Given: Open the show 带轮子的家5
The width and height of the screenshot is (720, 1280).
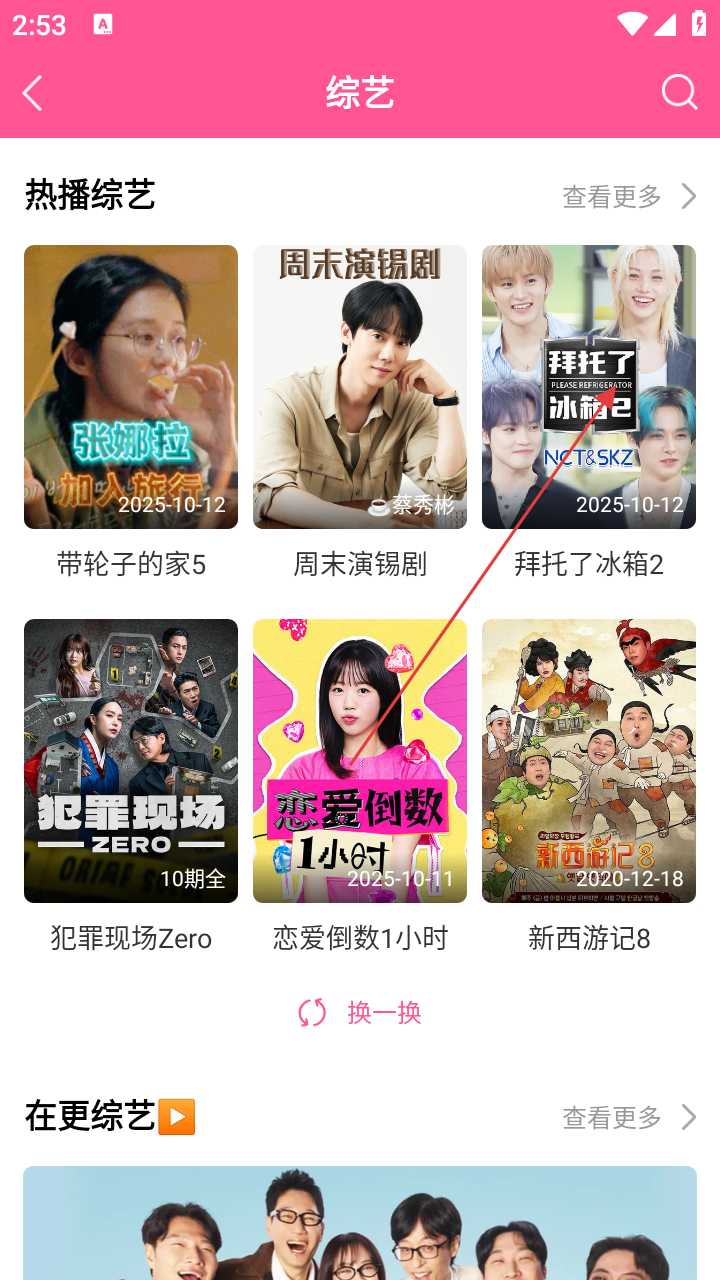Looking at the screenshot, I should point(131,387).
